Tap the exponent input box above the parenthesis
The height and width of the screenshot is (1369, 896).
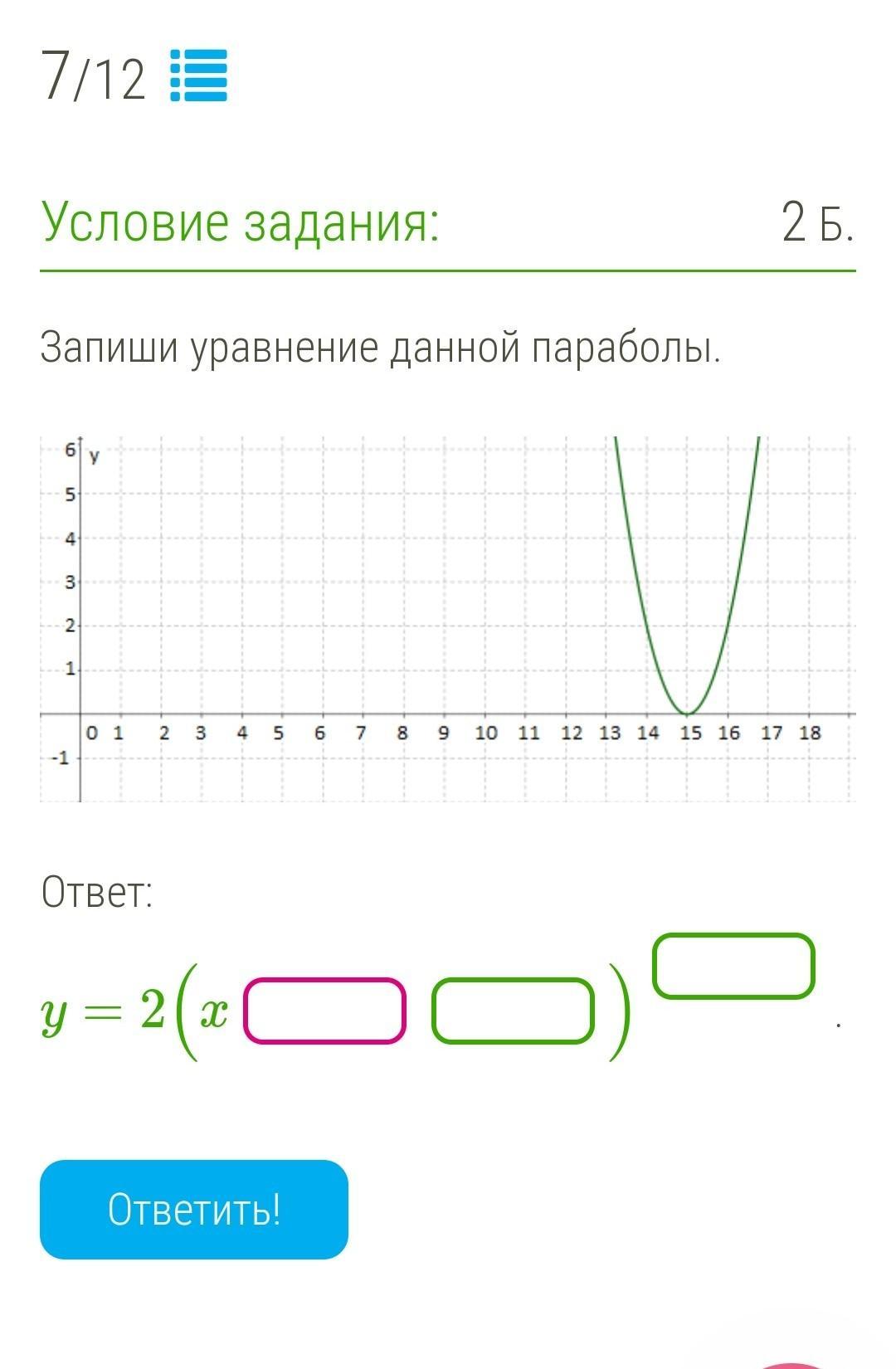733,966
